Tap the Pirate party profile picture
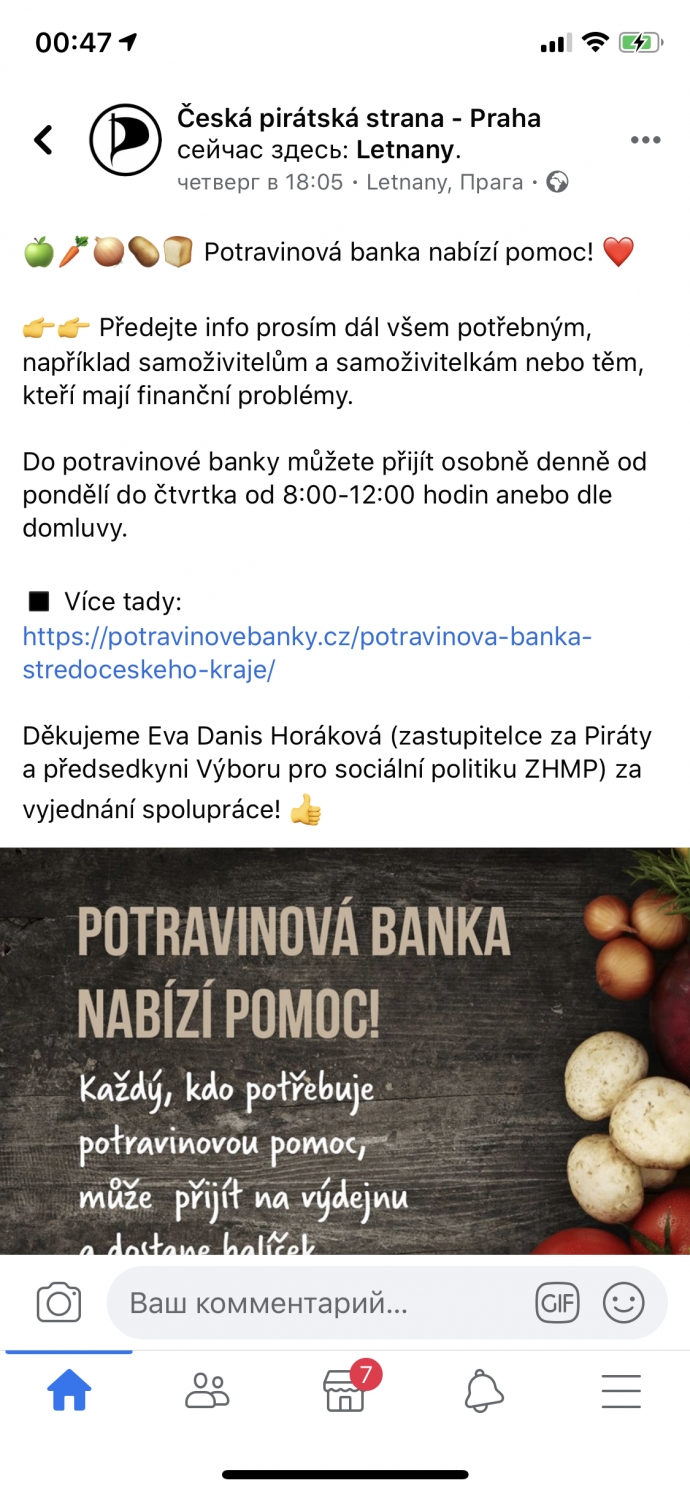690x1494 pixels. [125, 140]
